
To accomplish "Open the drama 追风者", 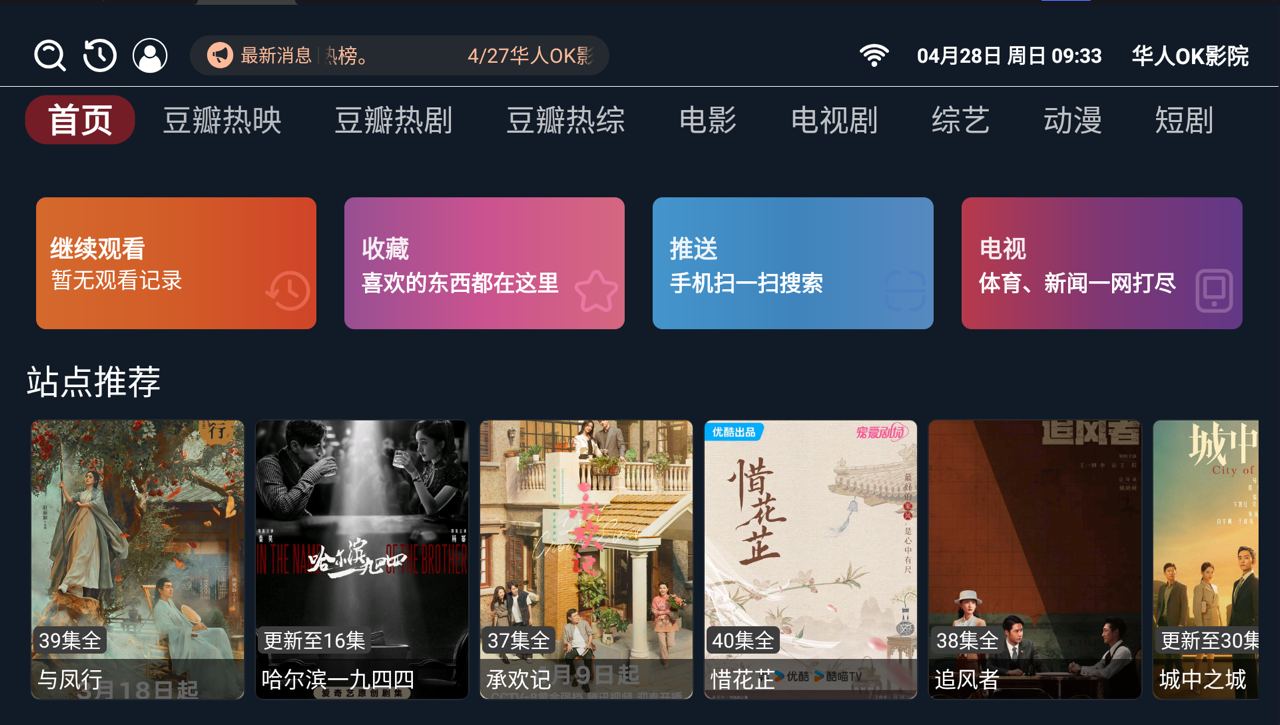I will click(1034, 559).
